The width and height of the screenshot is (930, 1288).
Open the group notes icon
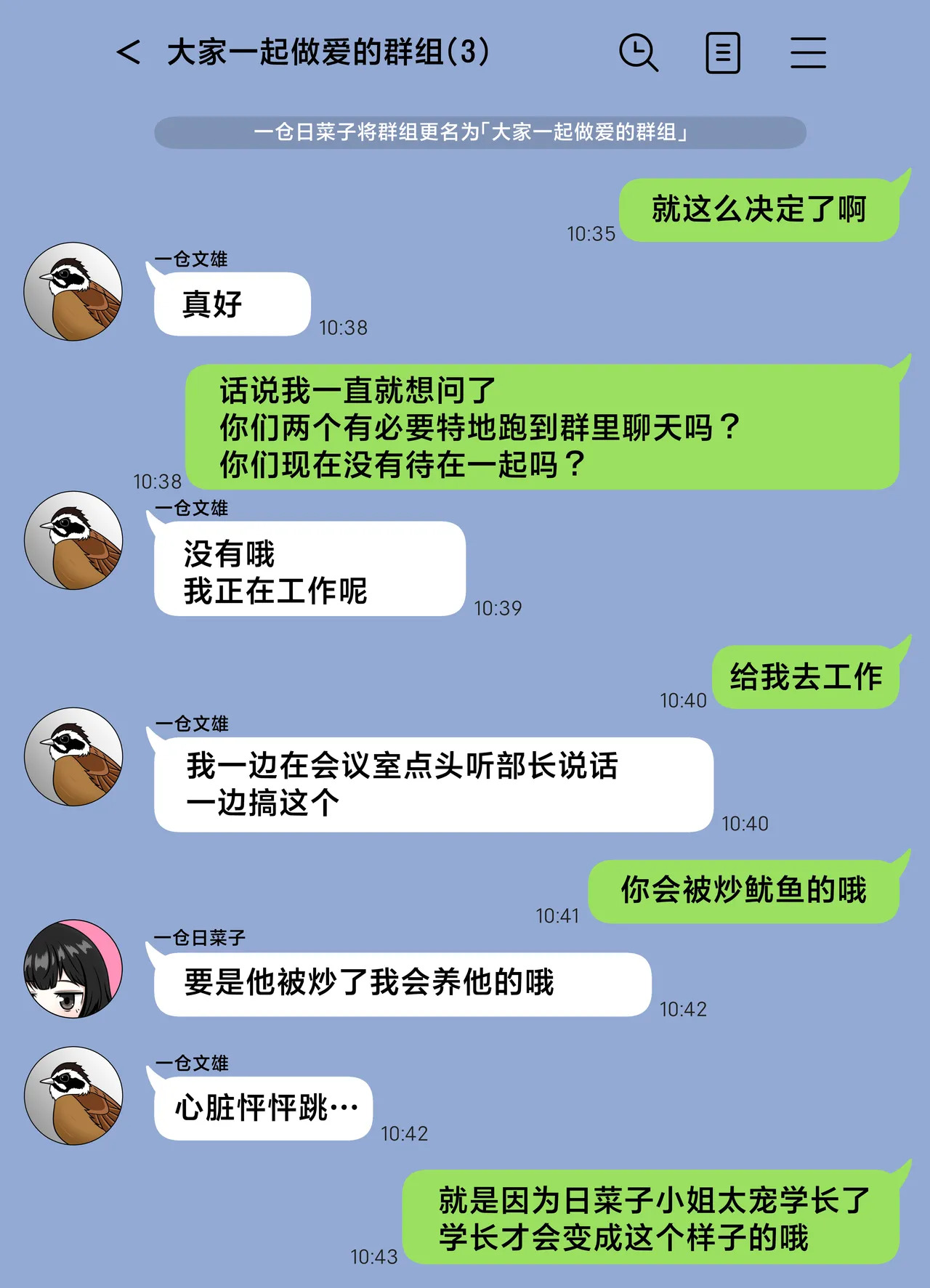pos(723,52)
